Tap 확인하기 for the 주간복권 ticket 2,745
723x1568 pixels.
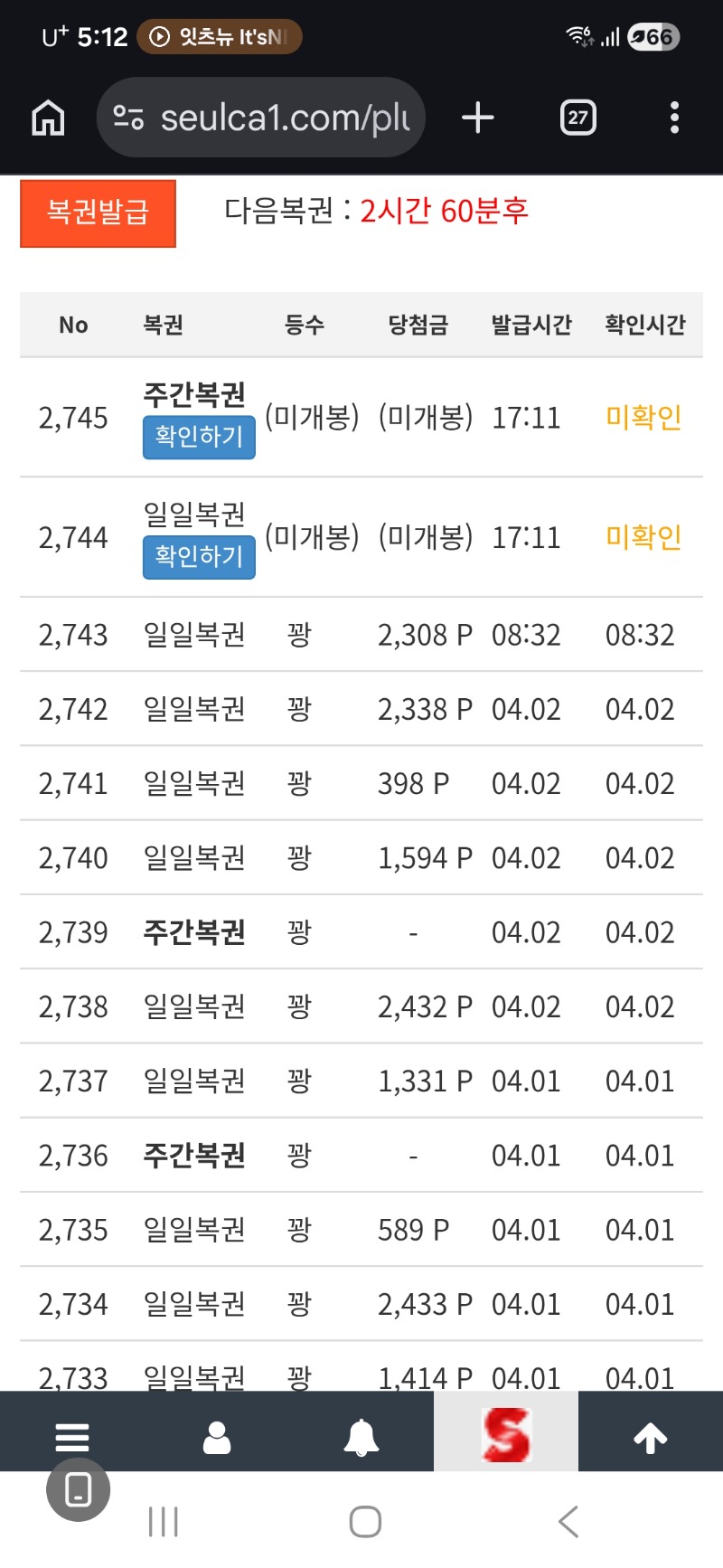(x=199, y=438)
